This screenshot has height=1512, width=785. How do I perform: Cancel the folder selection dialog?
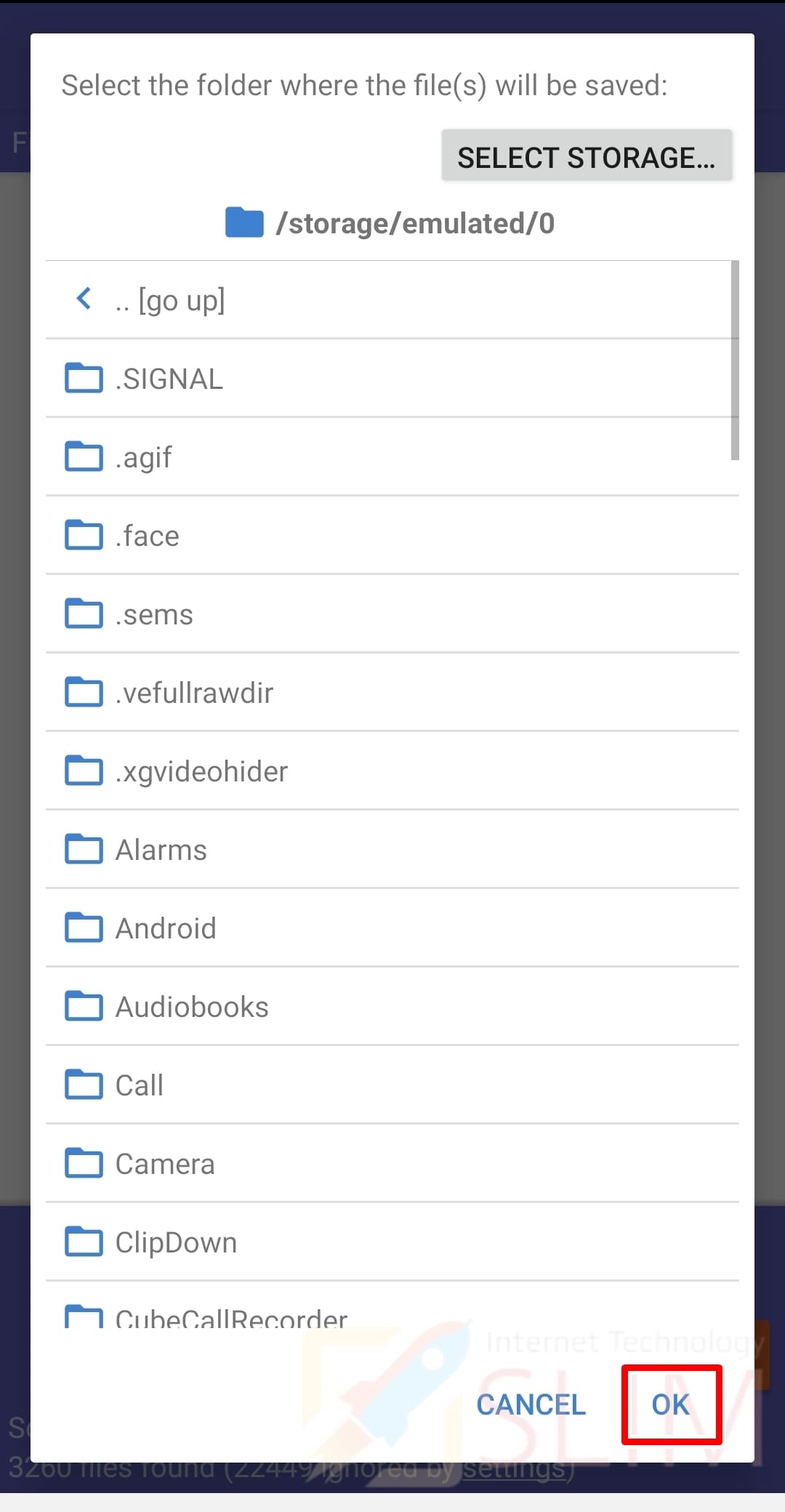coord(531,1404)
